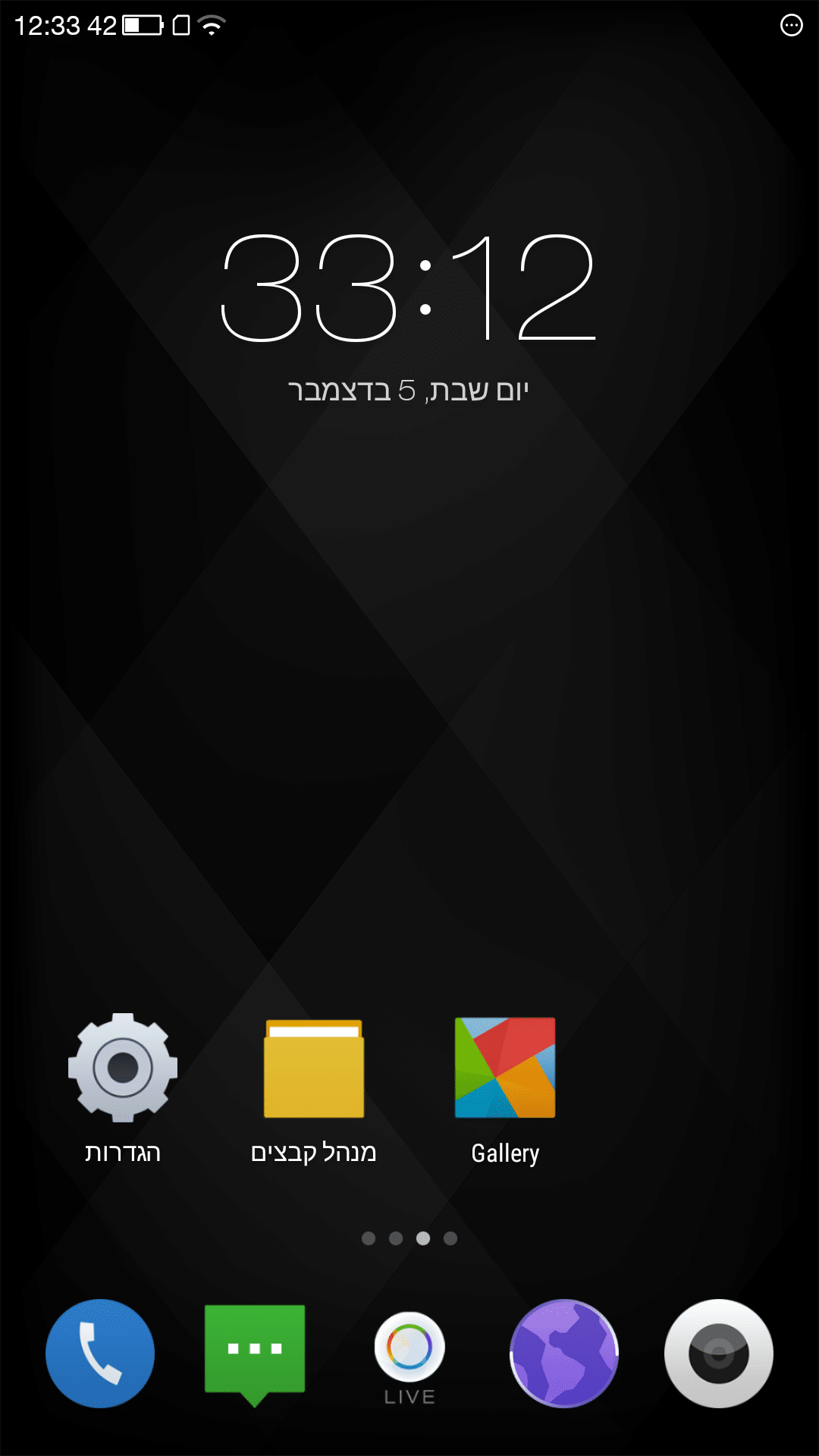Tap the clock widget showing the time
Screen dimensions: 819x1456
pyautogui.click(x=409, y=288)
